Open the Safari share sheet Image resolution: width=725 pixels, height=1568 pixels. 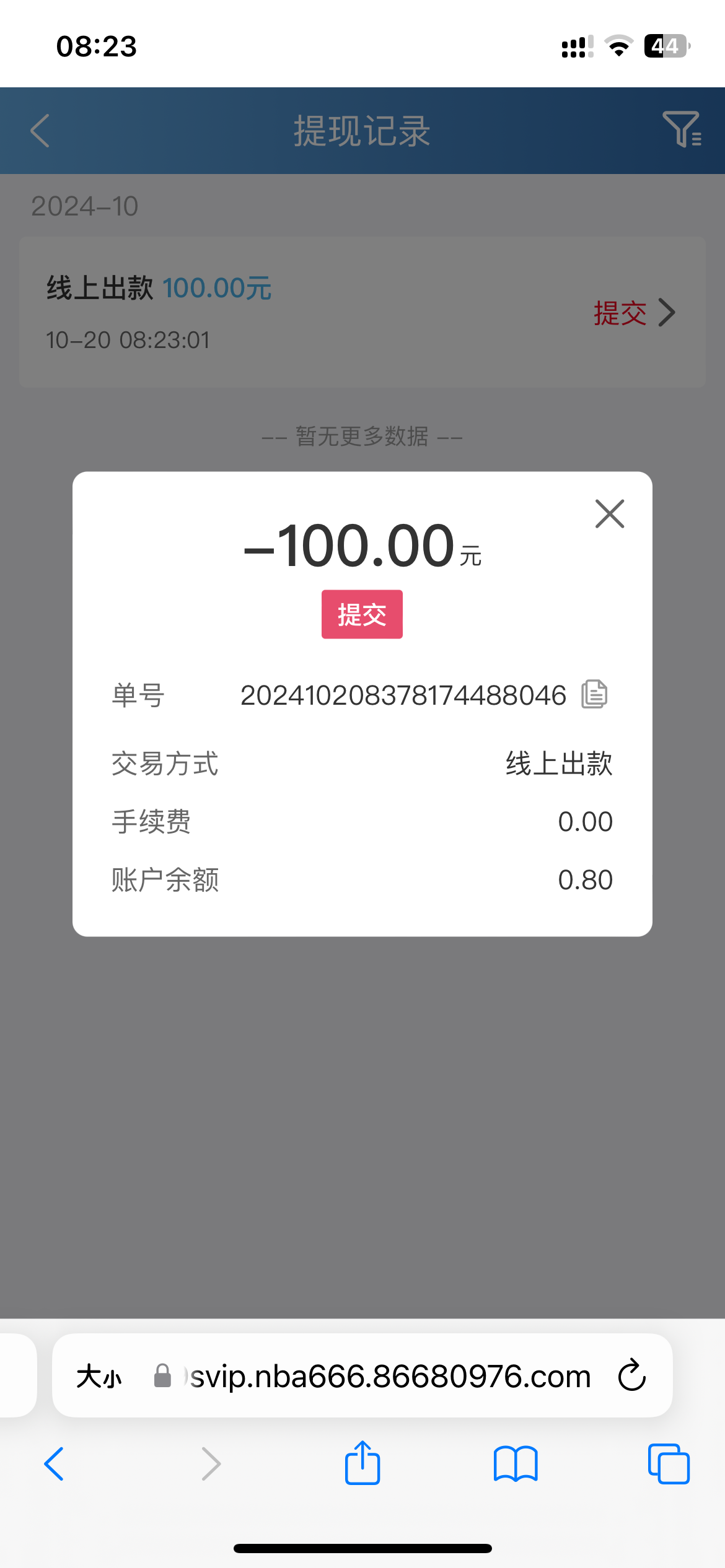click(362, 1463)
